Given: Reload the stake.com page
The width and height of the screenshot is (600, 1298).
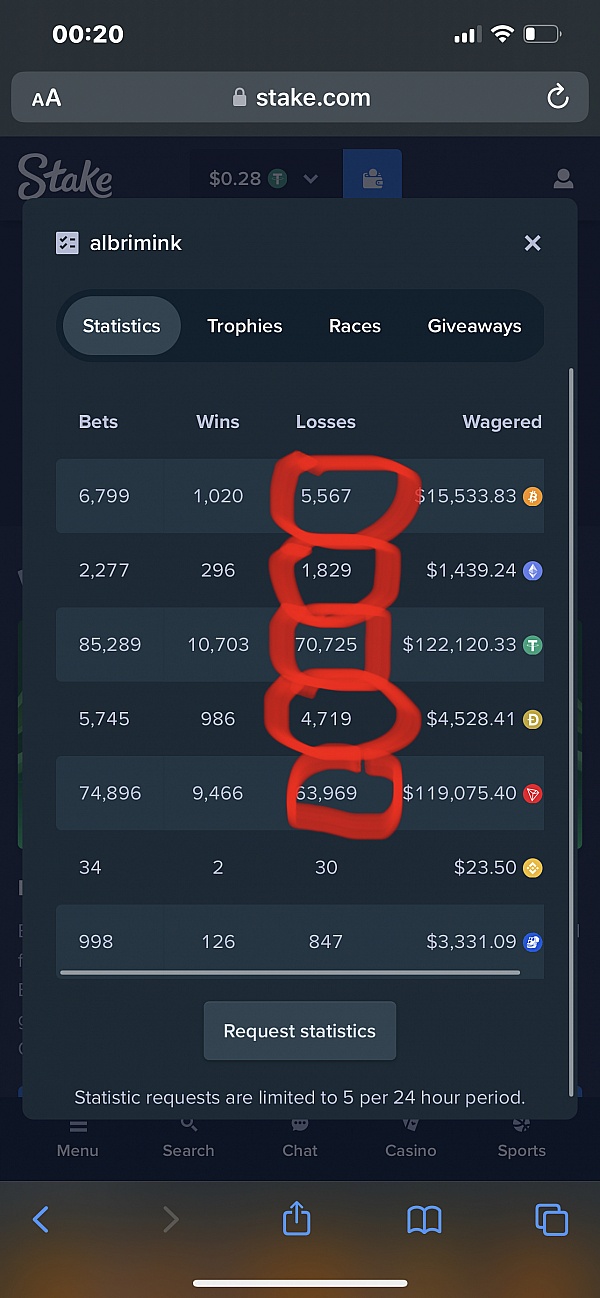Looking at the screenshot, I should (557, 97).
